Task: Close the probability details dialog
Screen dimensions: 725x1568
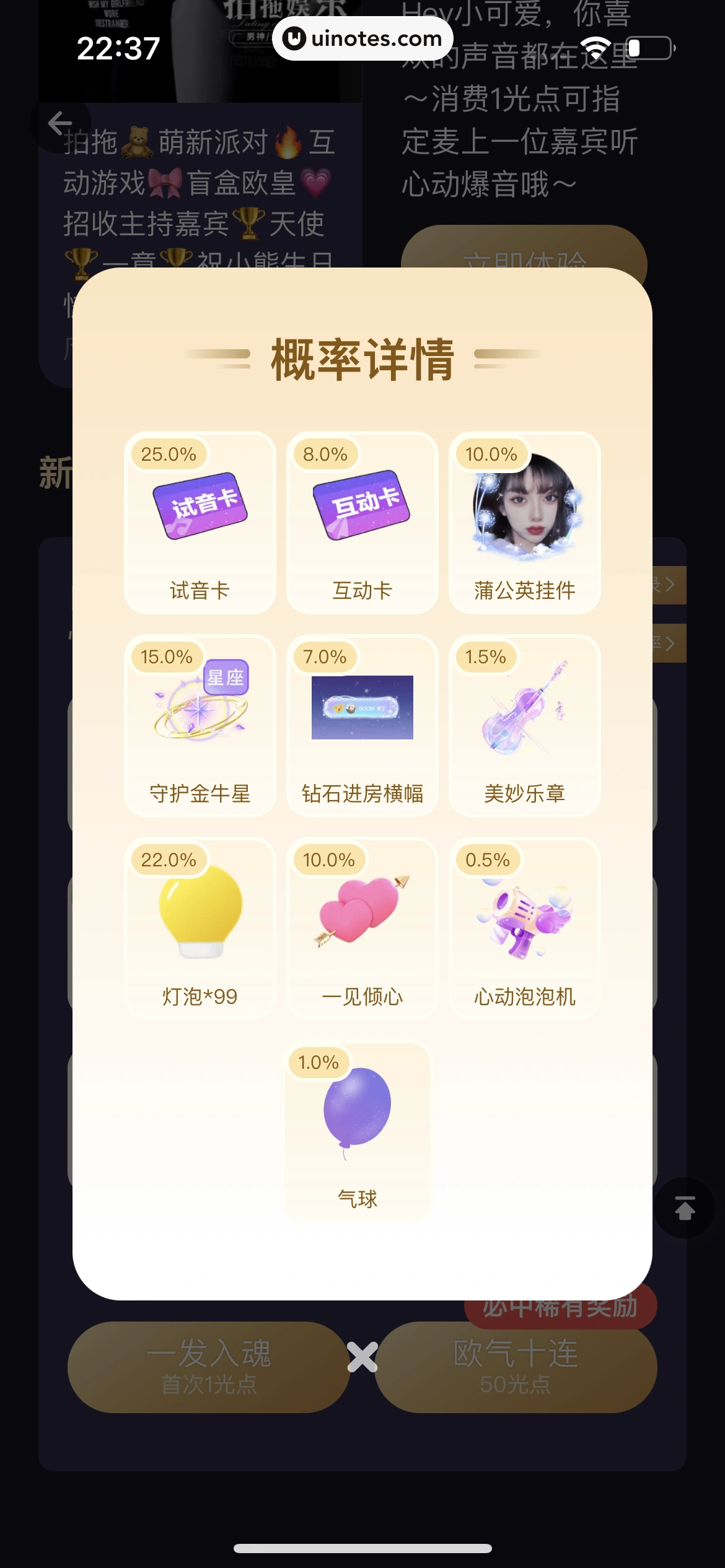Action: pyautogui.click(x=362, y=1357)
